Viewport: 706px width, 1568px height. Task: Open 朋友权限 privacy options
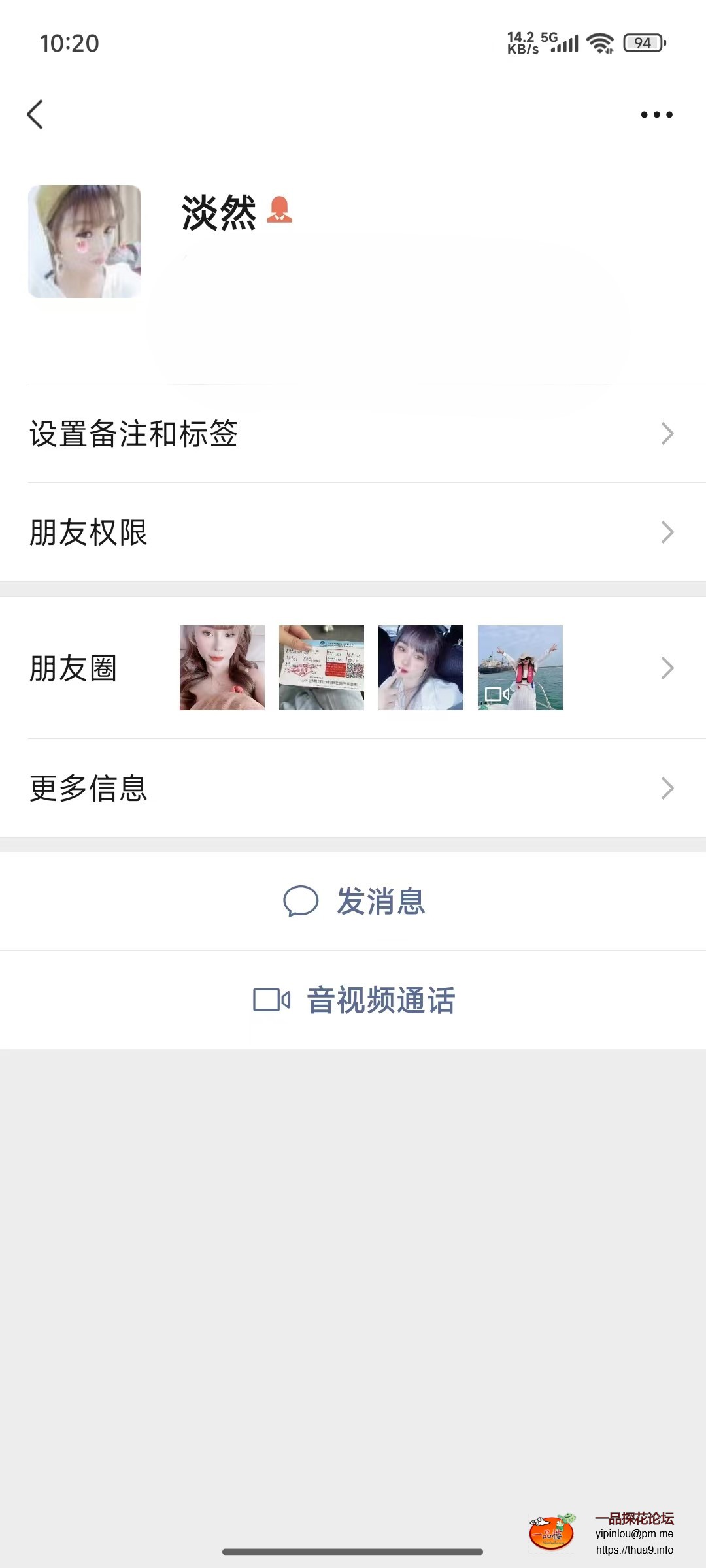353,532
